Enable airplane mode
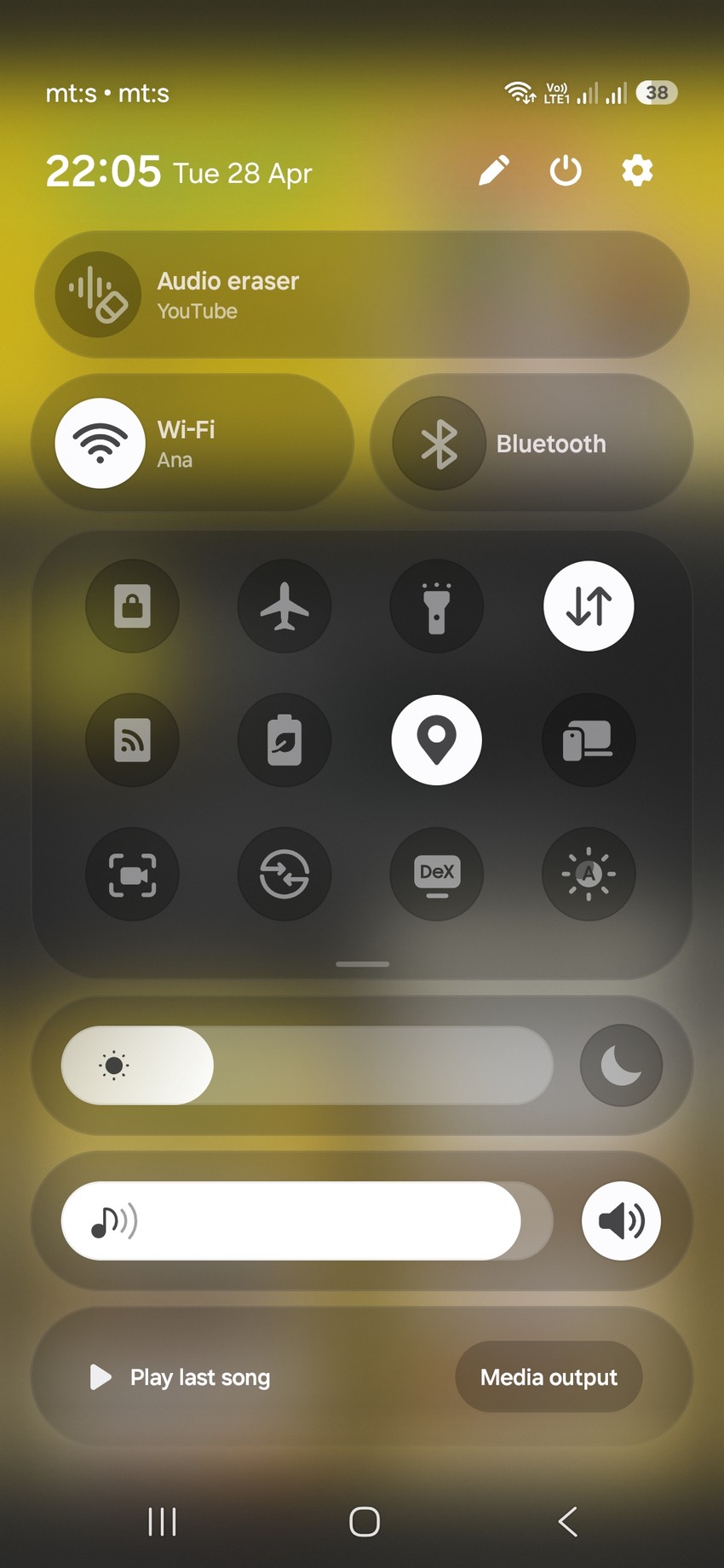Screen dimensions: 724x1568 284,606
